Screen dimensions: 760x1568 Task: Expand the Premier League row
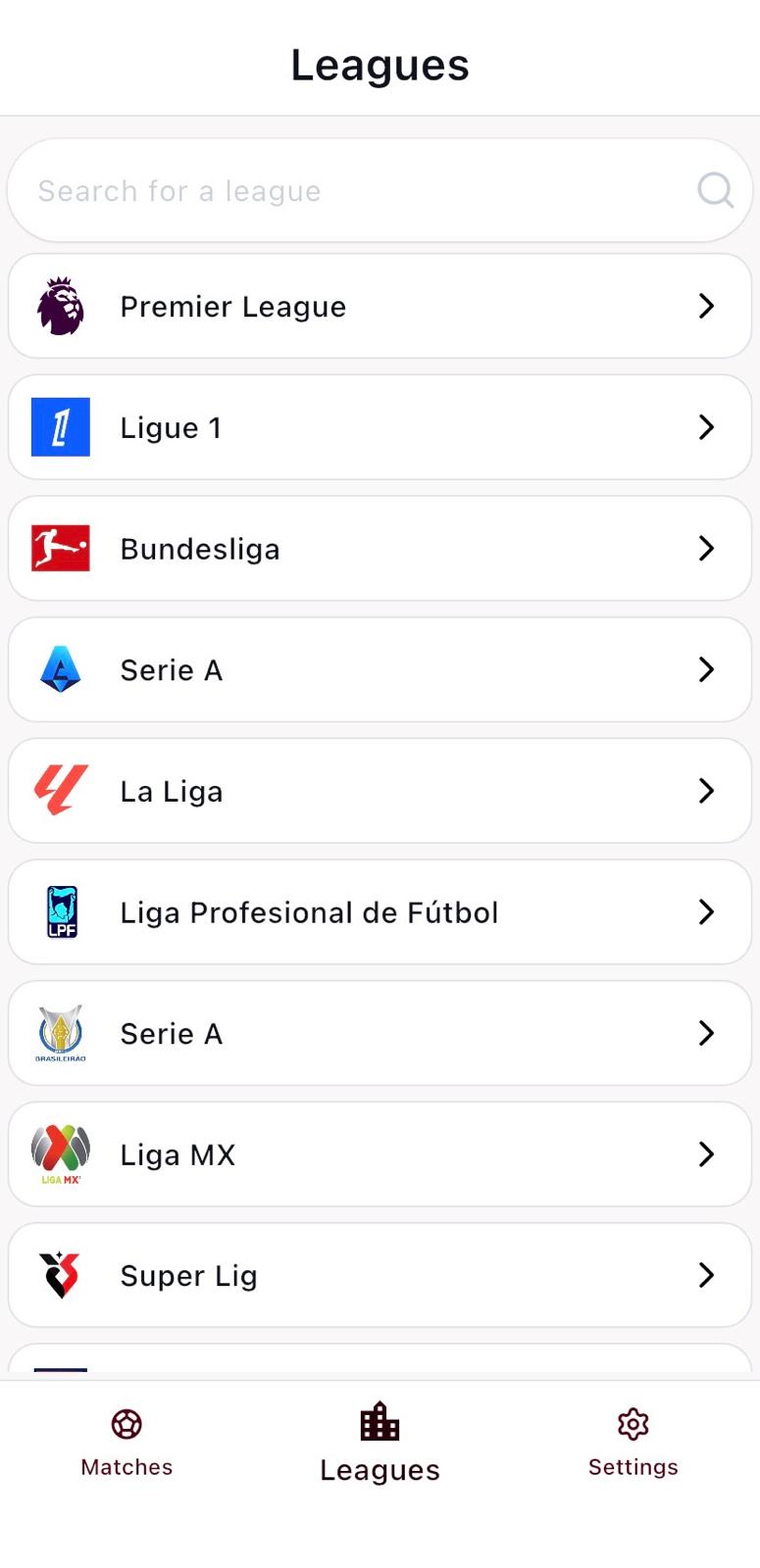[706, 306]
